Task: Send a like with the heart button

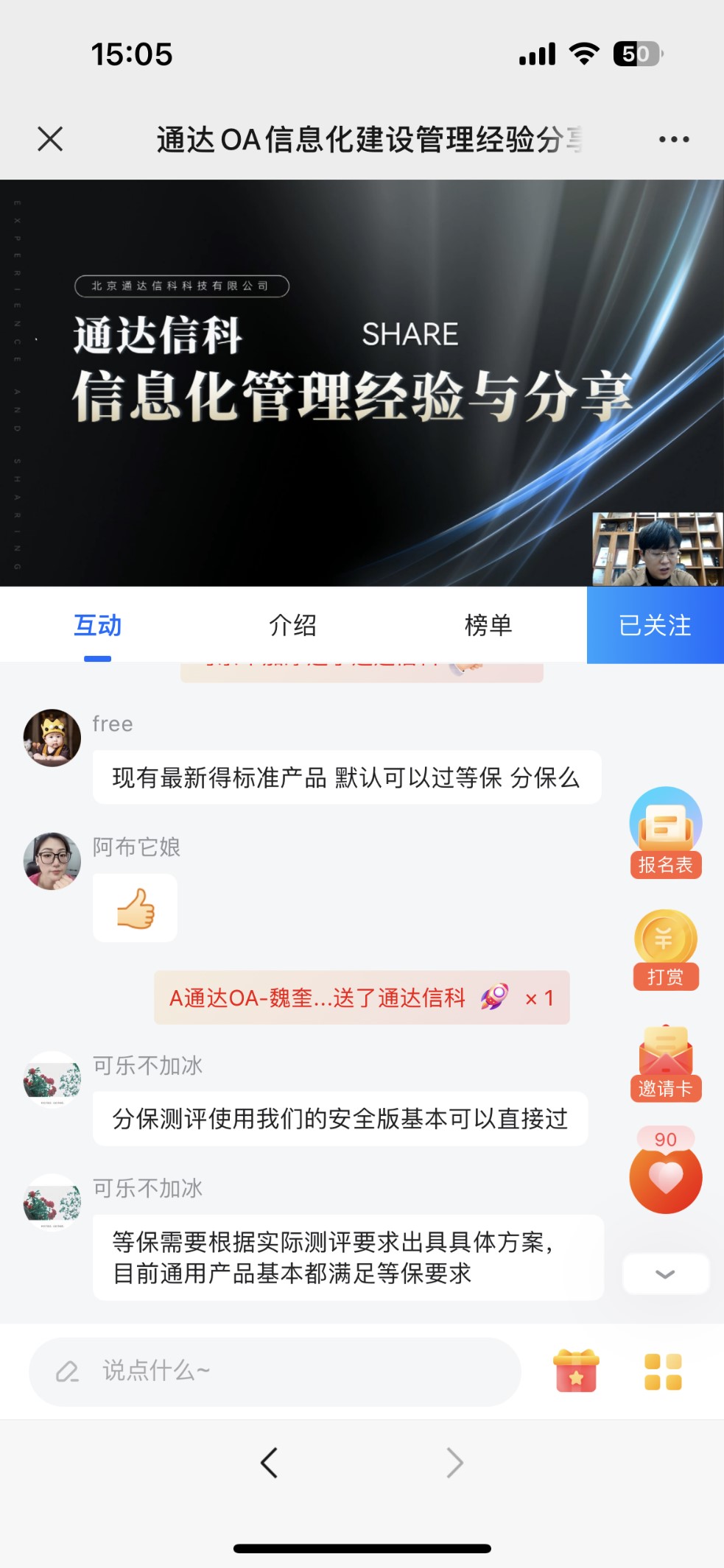Action: [665, 1178]
